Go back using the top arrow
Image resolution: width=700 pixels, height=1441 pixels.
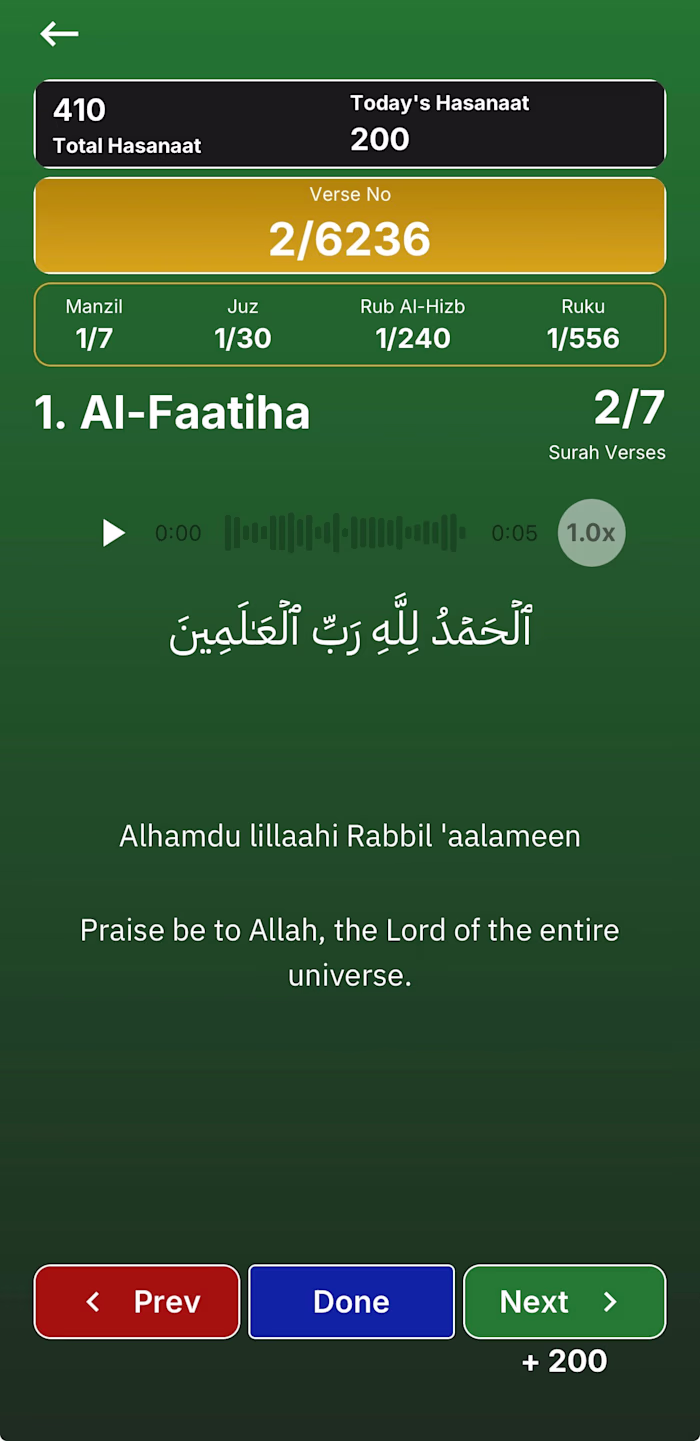click(x=59, y=34)
